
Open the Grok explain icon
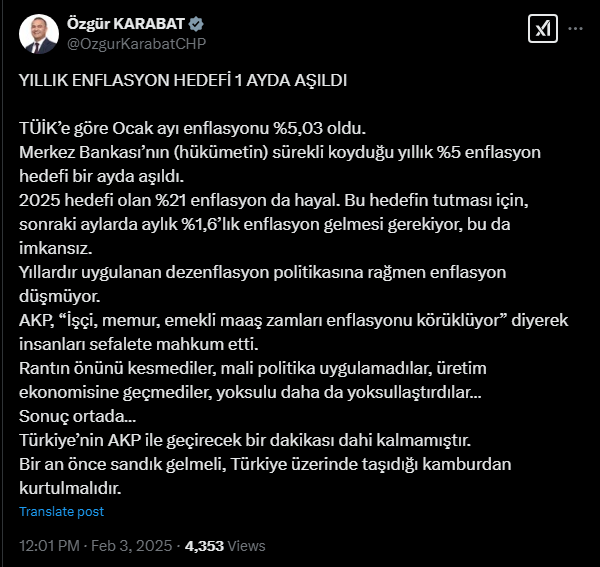point(542,30)
